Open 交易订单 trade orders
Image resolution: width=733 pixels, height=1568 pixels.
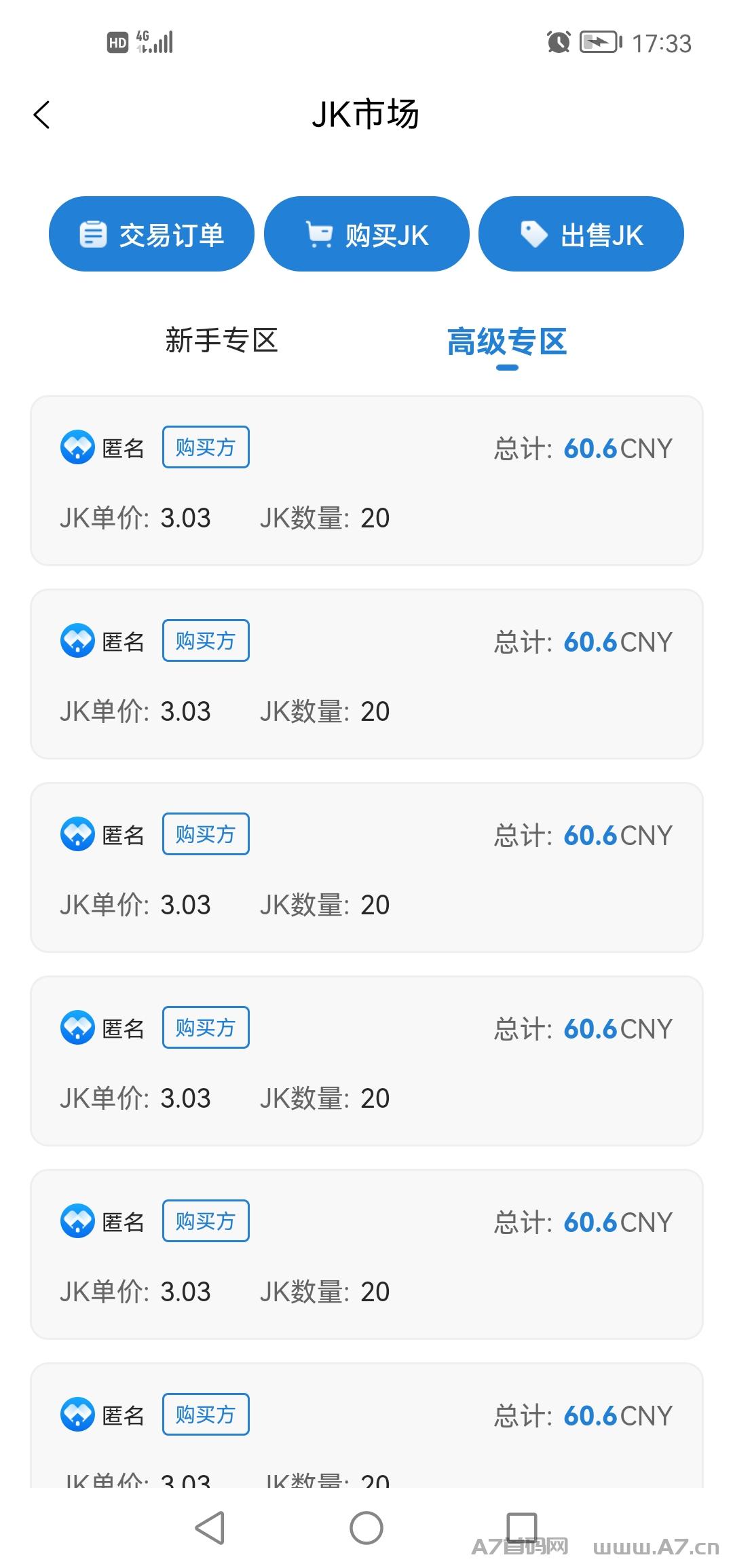point(151,234)
